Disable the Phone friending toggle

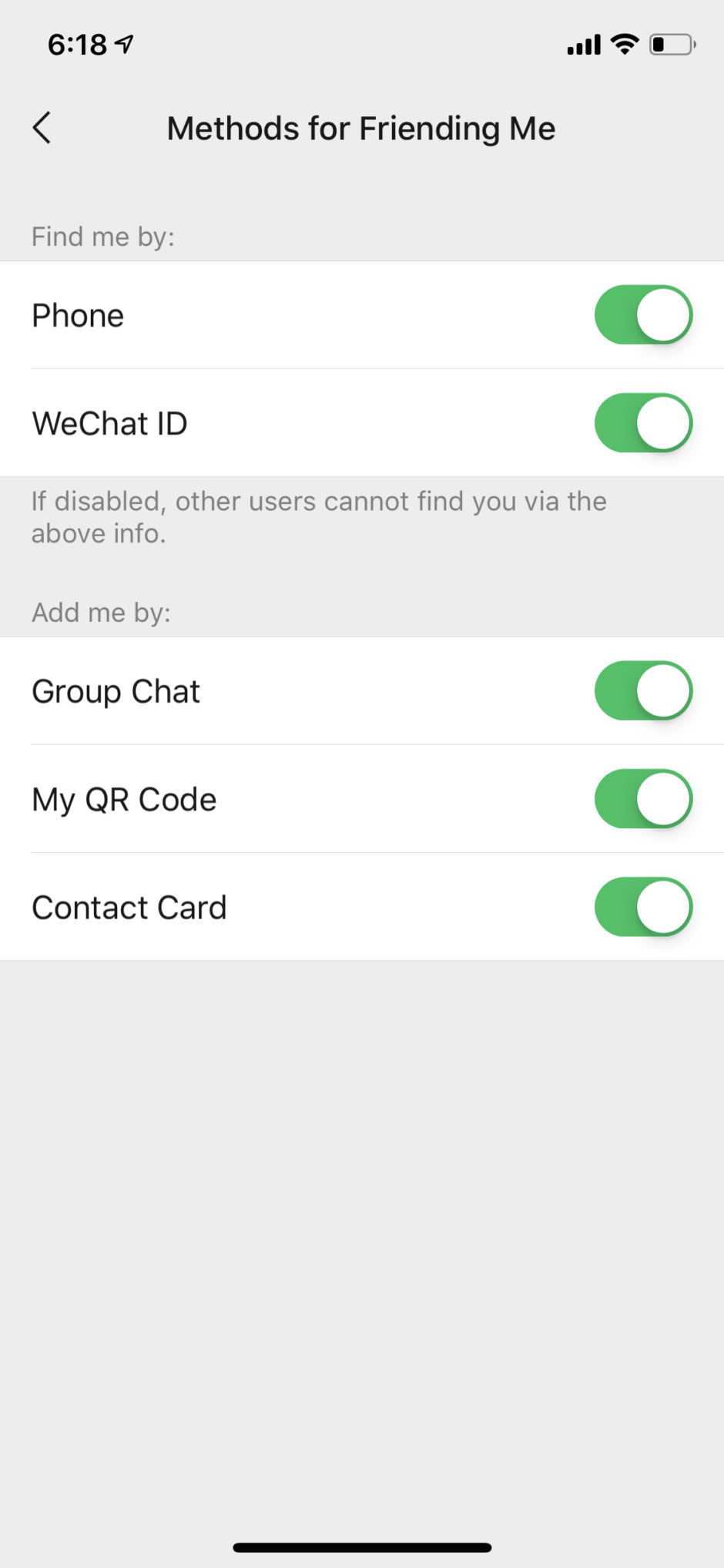[x=643, y=314]
